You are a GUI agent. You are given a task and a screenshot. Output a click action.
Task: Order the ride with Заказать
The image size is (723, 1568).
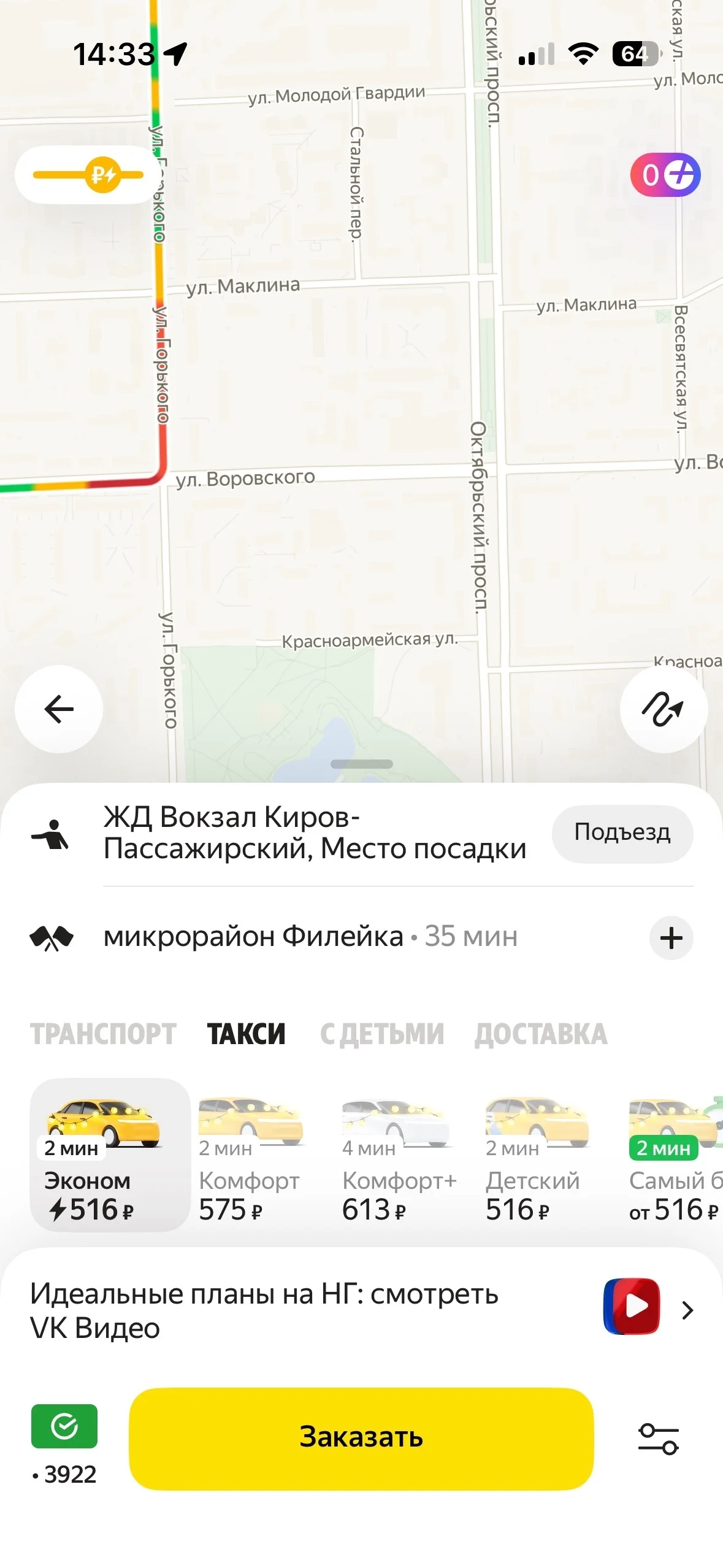pos(361,1439)
